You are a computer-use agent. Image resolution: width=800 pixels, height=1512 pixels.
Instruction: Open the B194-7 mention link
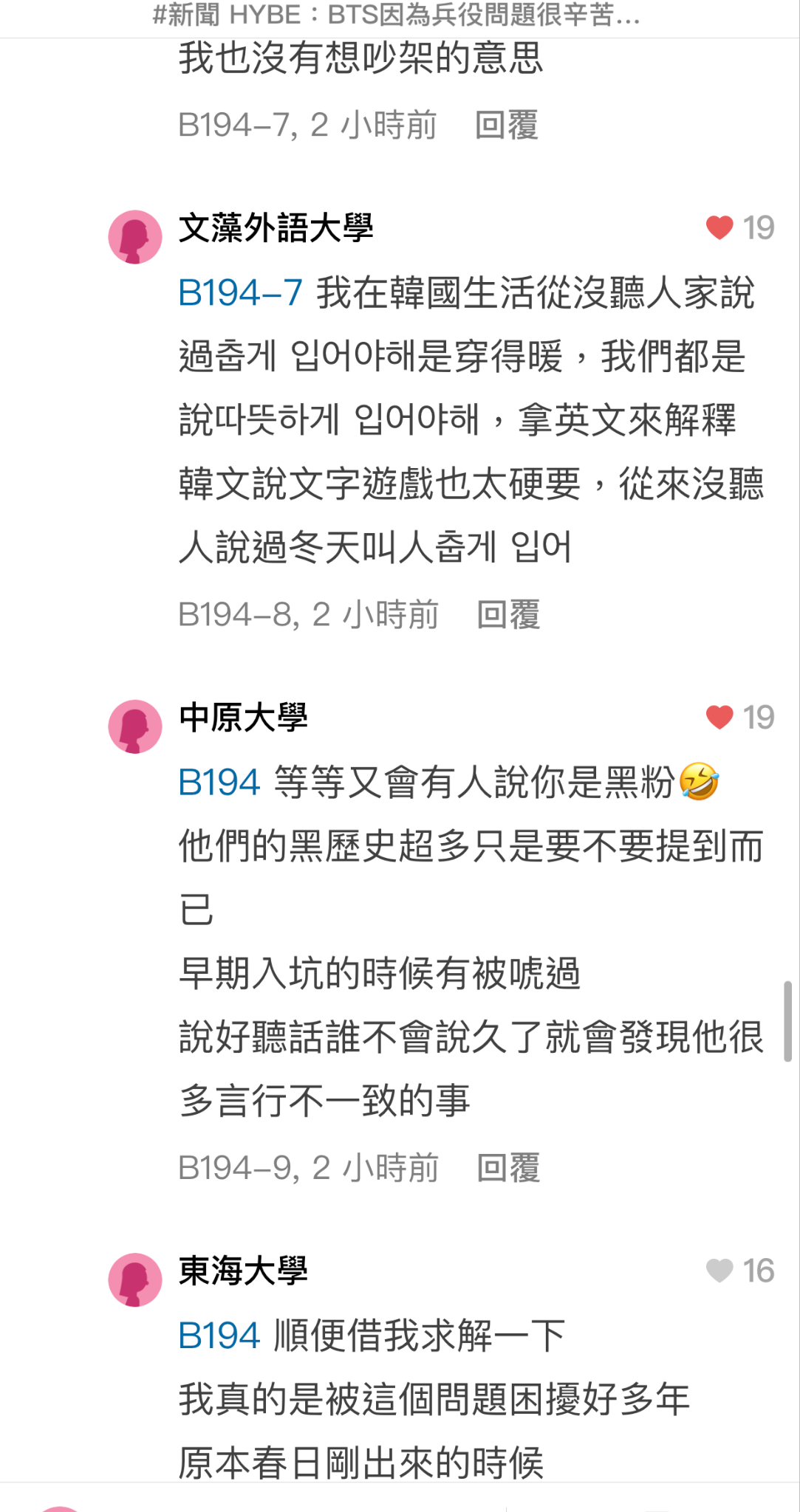point(241,293)
